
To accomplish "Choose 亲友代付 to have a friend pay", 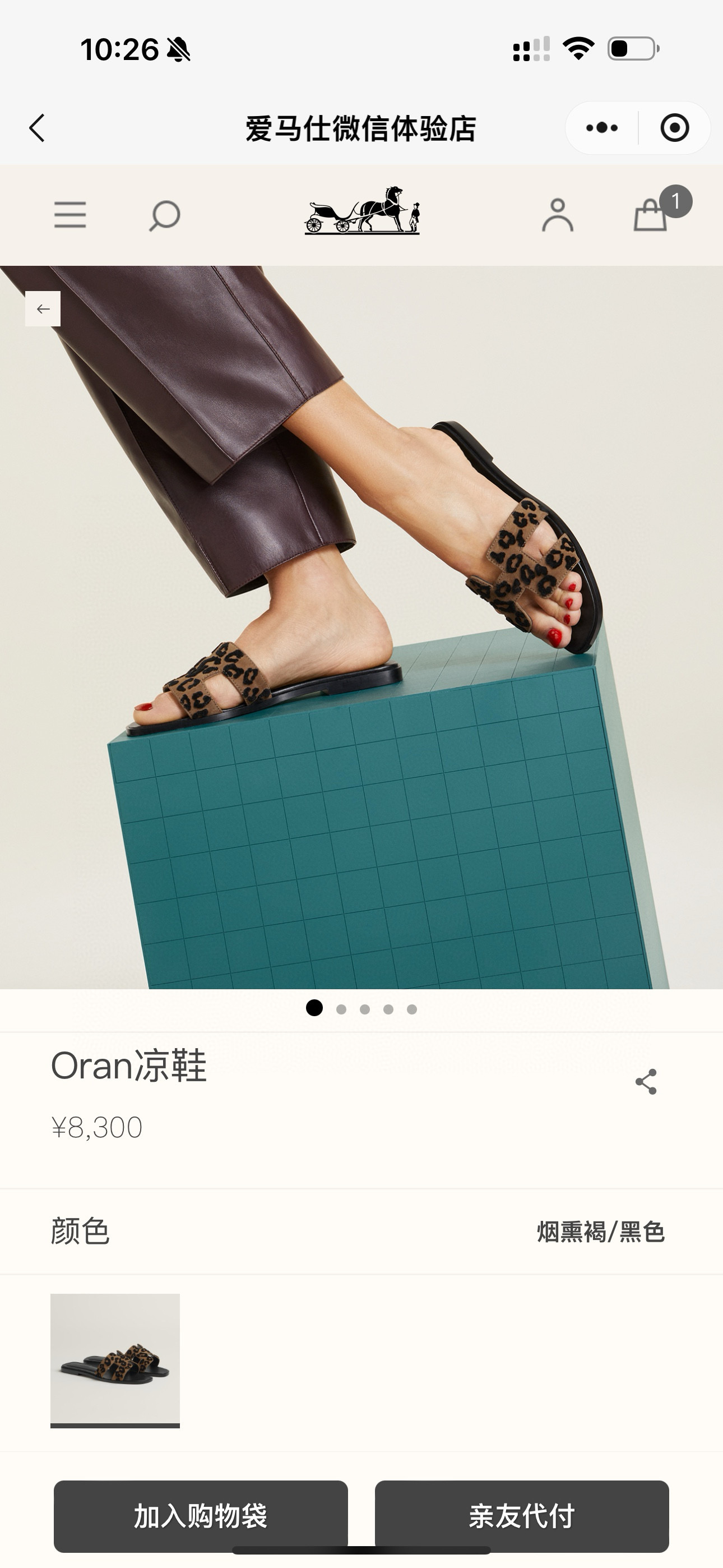I will click(522, 1516).
